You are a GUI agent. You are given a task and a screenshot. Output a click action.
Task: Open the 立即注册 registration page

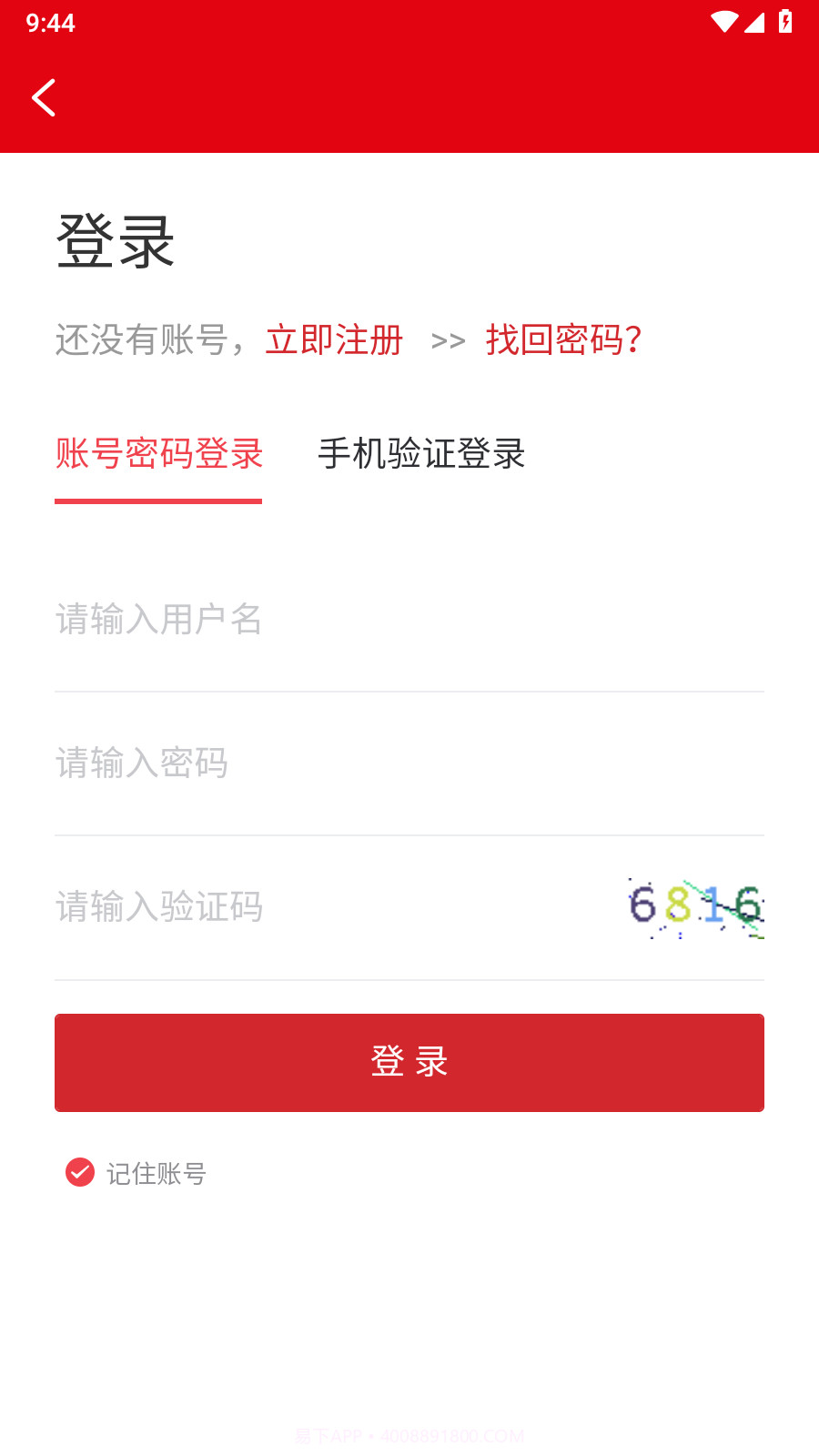point(333,339)
